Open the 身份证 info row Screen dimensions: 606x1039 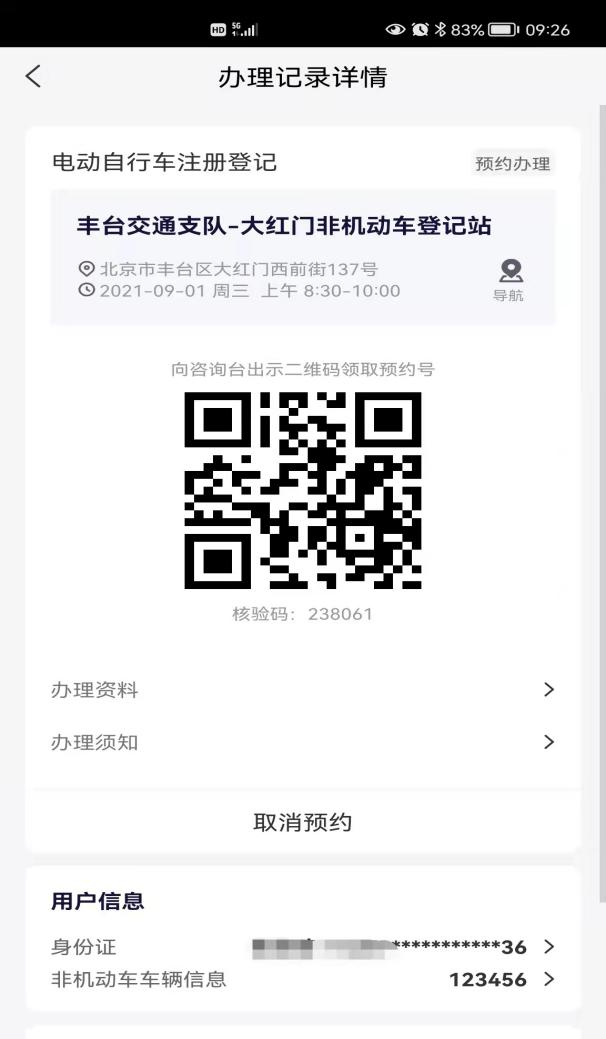302,947
